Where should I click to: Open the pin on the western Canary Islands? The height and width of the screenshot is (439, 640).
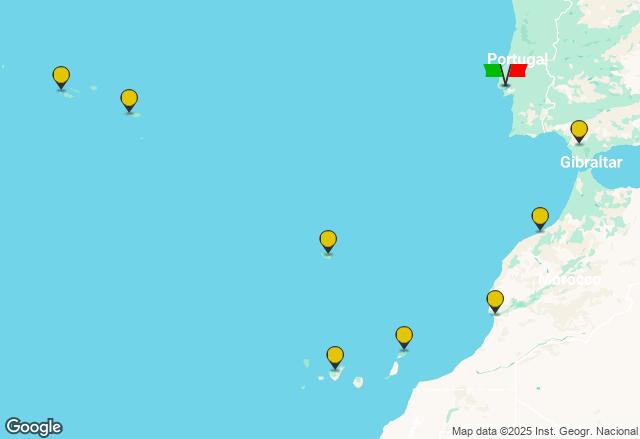coord(335,356)
